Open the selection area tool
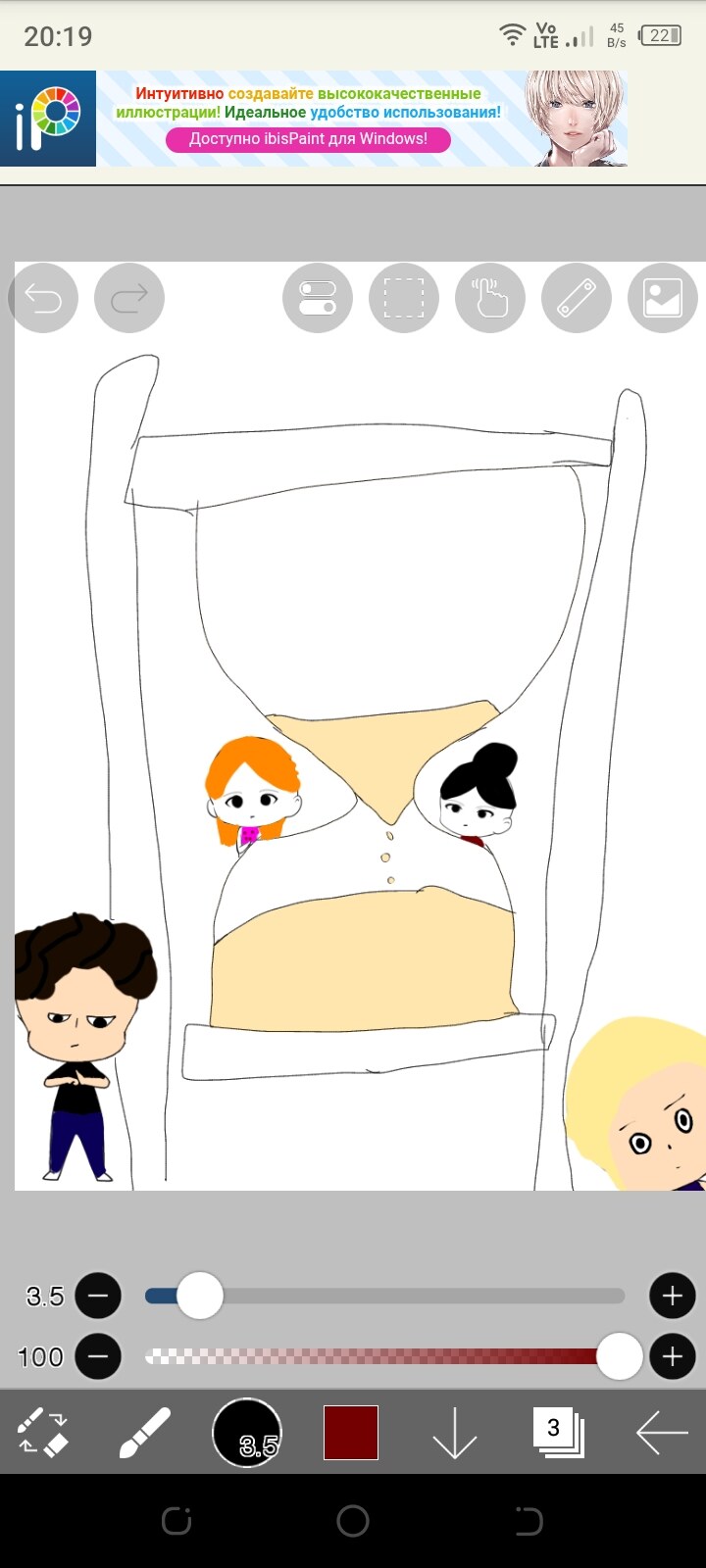Screen dimensions: 706x1568 [403, 298]
